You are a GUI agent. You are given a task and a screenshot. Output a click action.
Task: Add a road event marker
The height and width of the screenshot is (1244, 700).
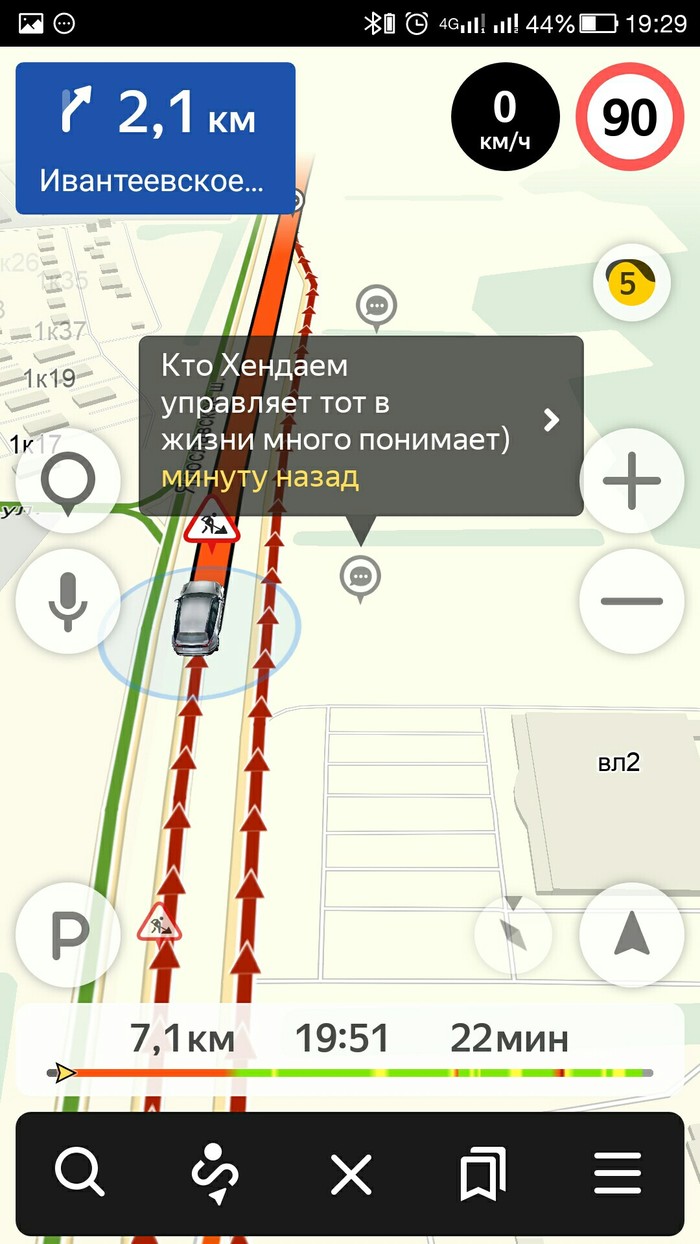(x=67, y=481)
